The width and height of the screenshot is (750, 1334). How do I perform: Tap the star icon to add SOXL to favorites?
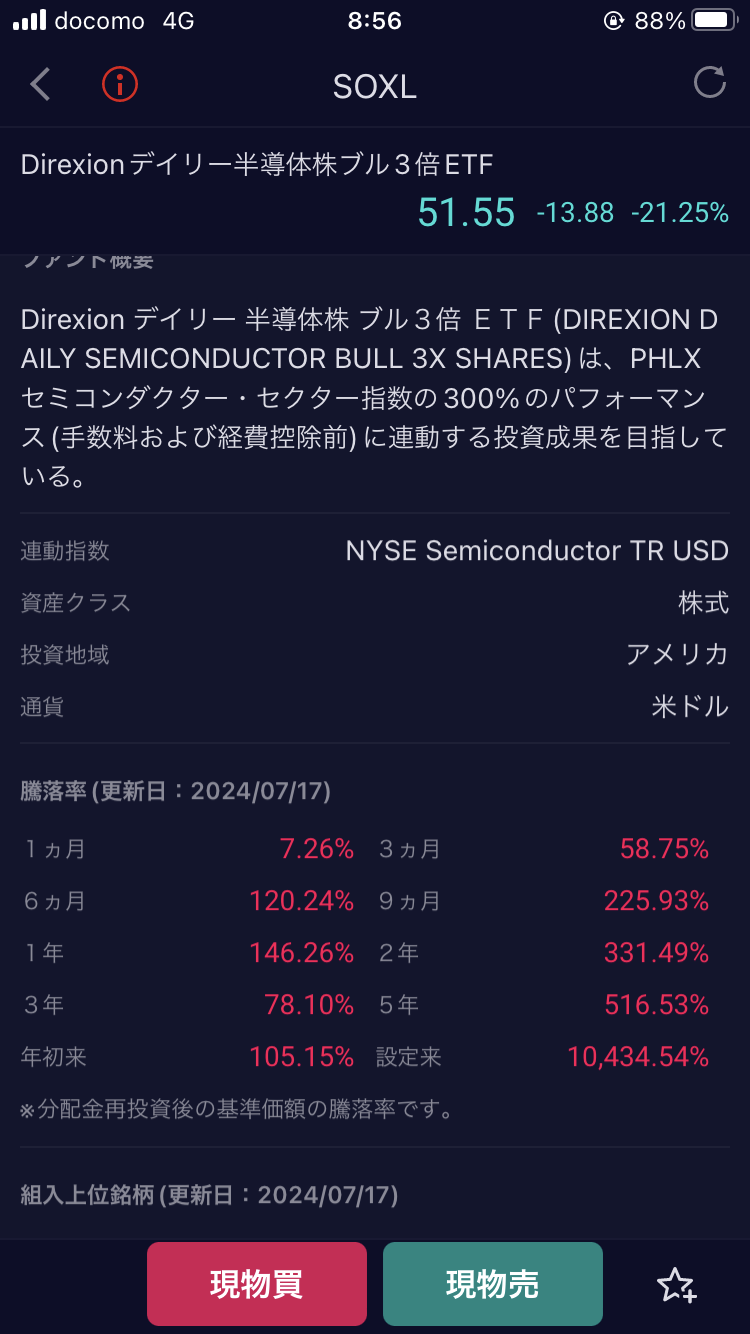click(x=677, y=1284)
